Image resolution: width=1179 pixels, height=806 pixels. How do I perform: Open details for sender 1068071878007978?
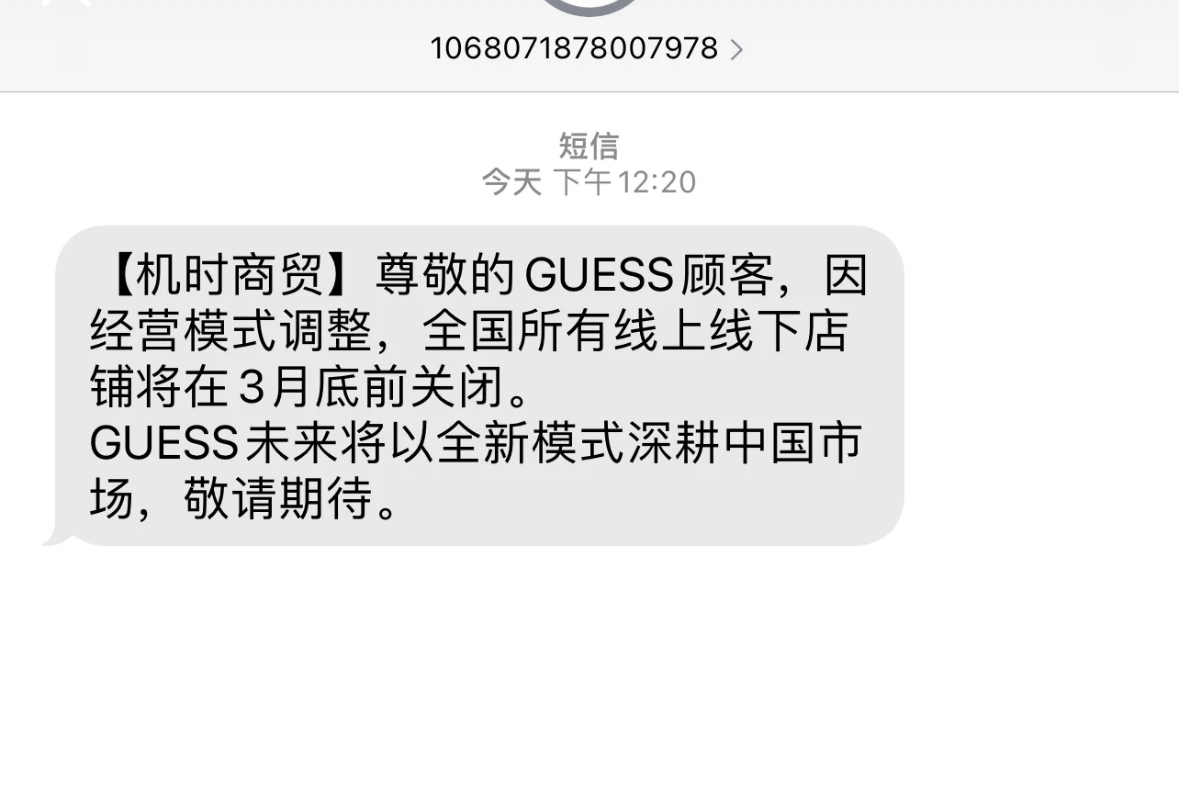pyautogui.click(x=587, y=48)
